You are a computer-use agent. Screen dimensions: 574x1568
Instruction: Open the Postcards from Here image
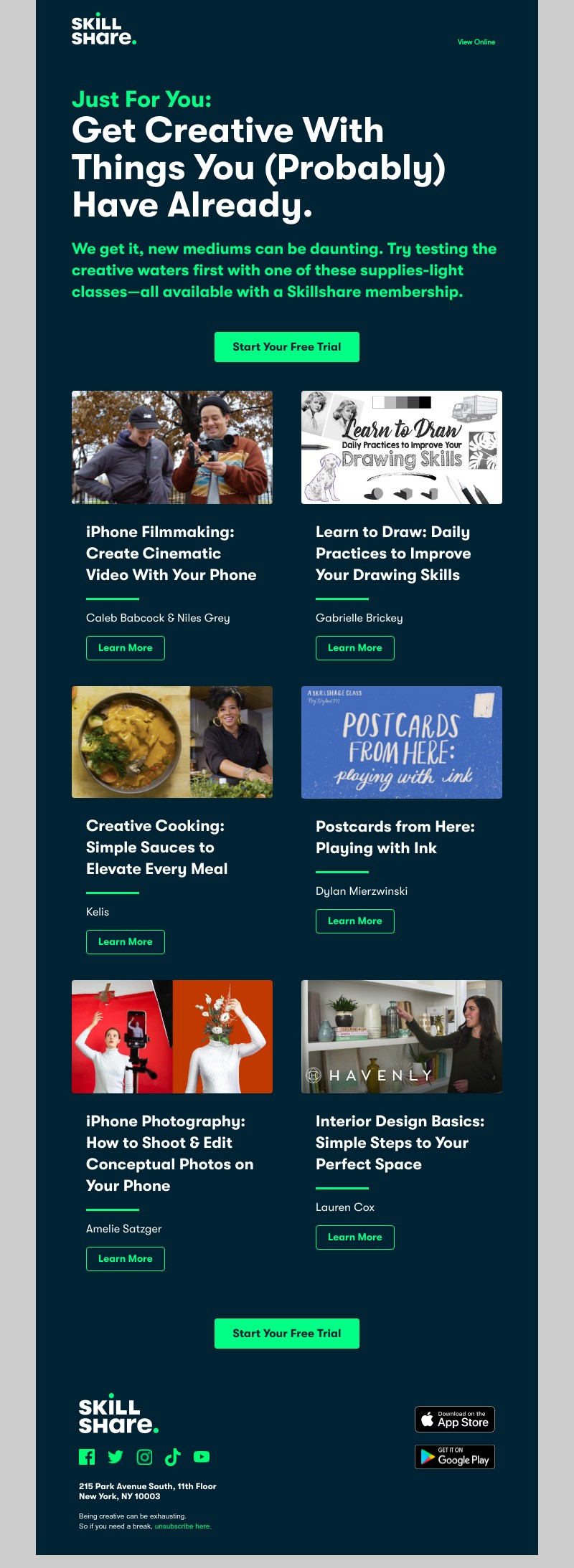[x=402, y=742]
